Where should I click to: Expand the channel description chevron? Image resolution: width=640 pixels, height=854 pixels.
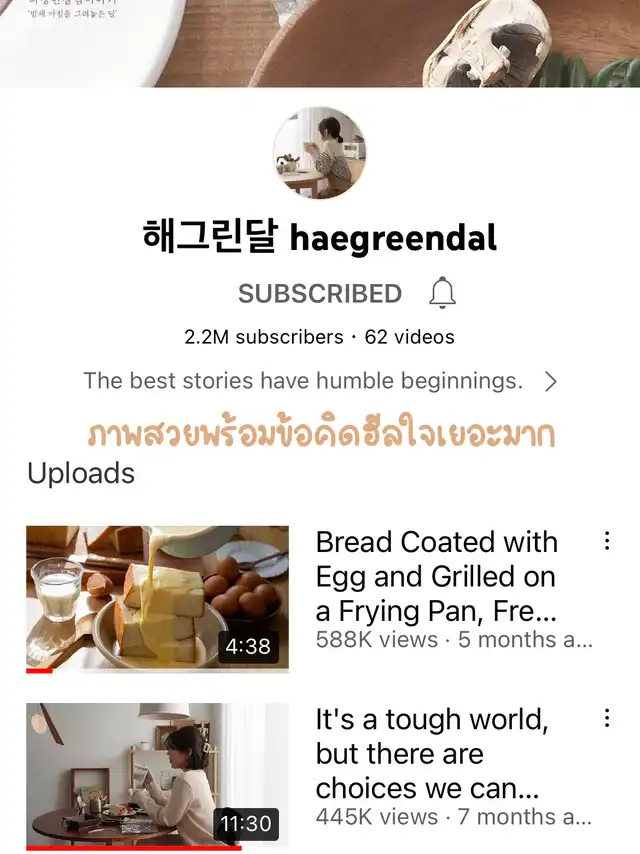click(550, 381)
